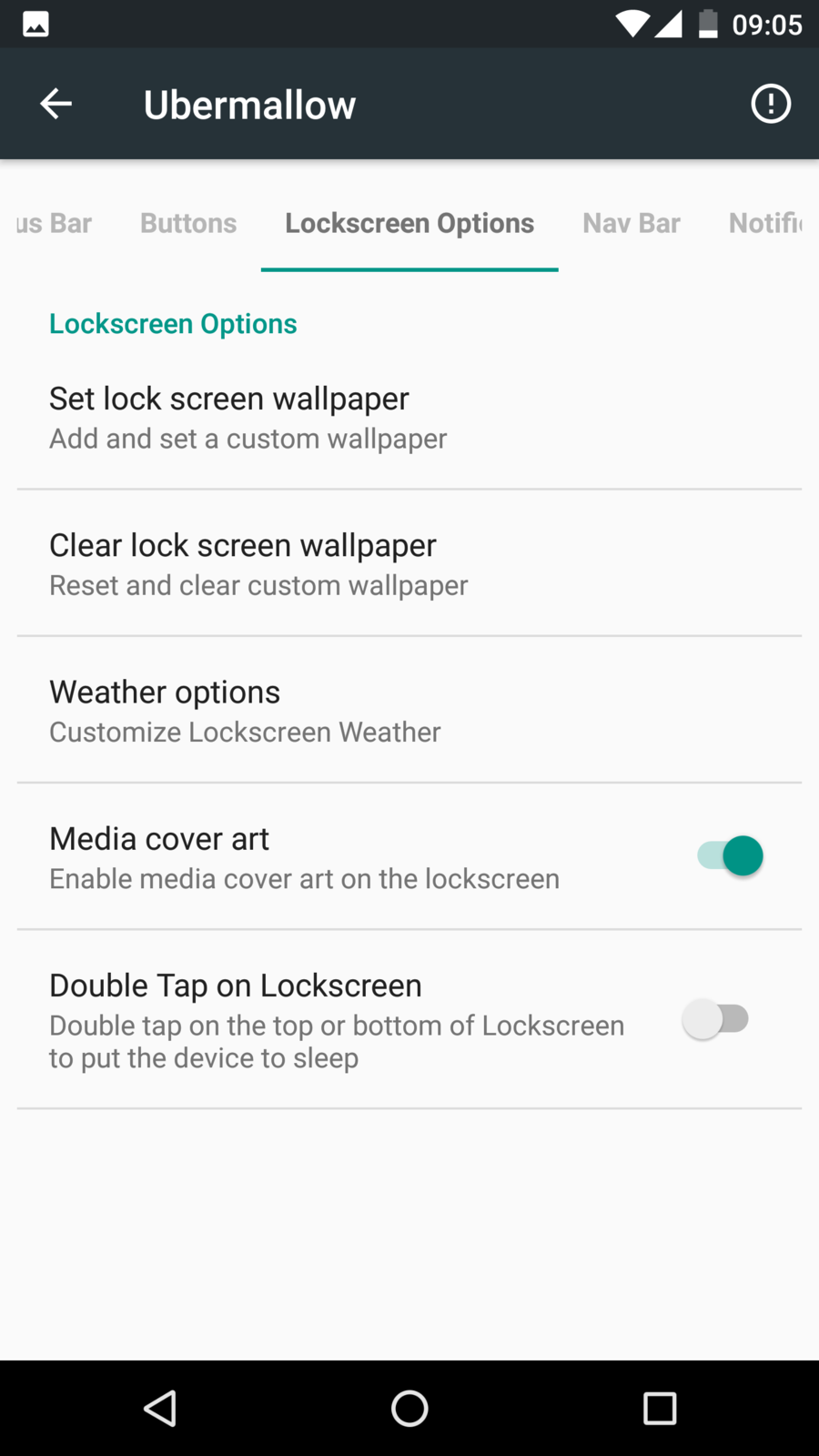819x1456 pixels.
Task: Enable Double Tap on Lockscreen
Action: coord(716,1019)
